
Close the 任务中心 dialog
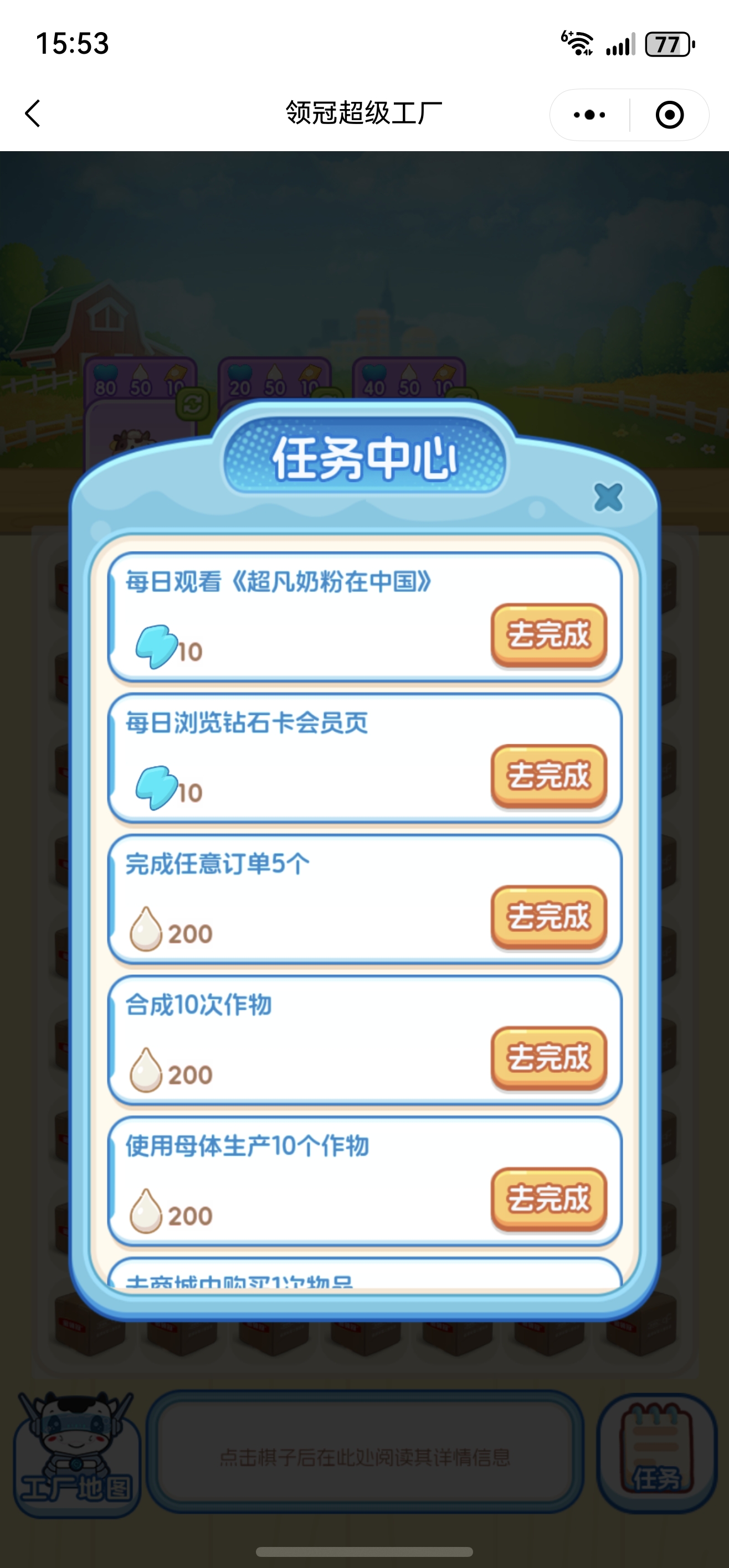(x=608, y=497)
